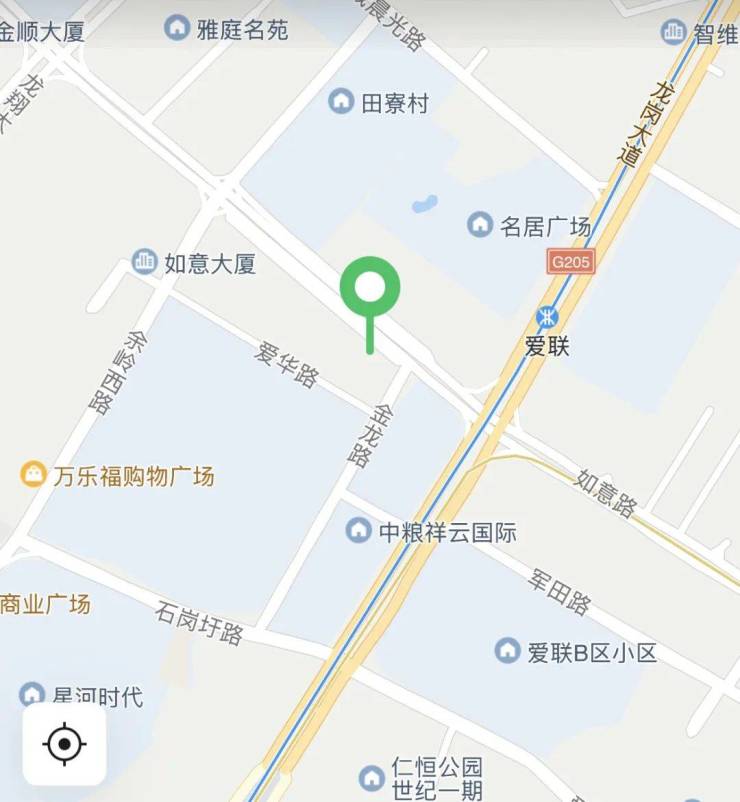
Task: Select the 田寮村 place marker
Action: [x=342, y=101]
